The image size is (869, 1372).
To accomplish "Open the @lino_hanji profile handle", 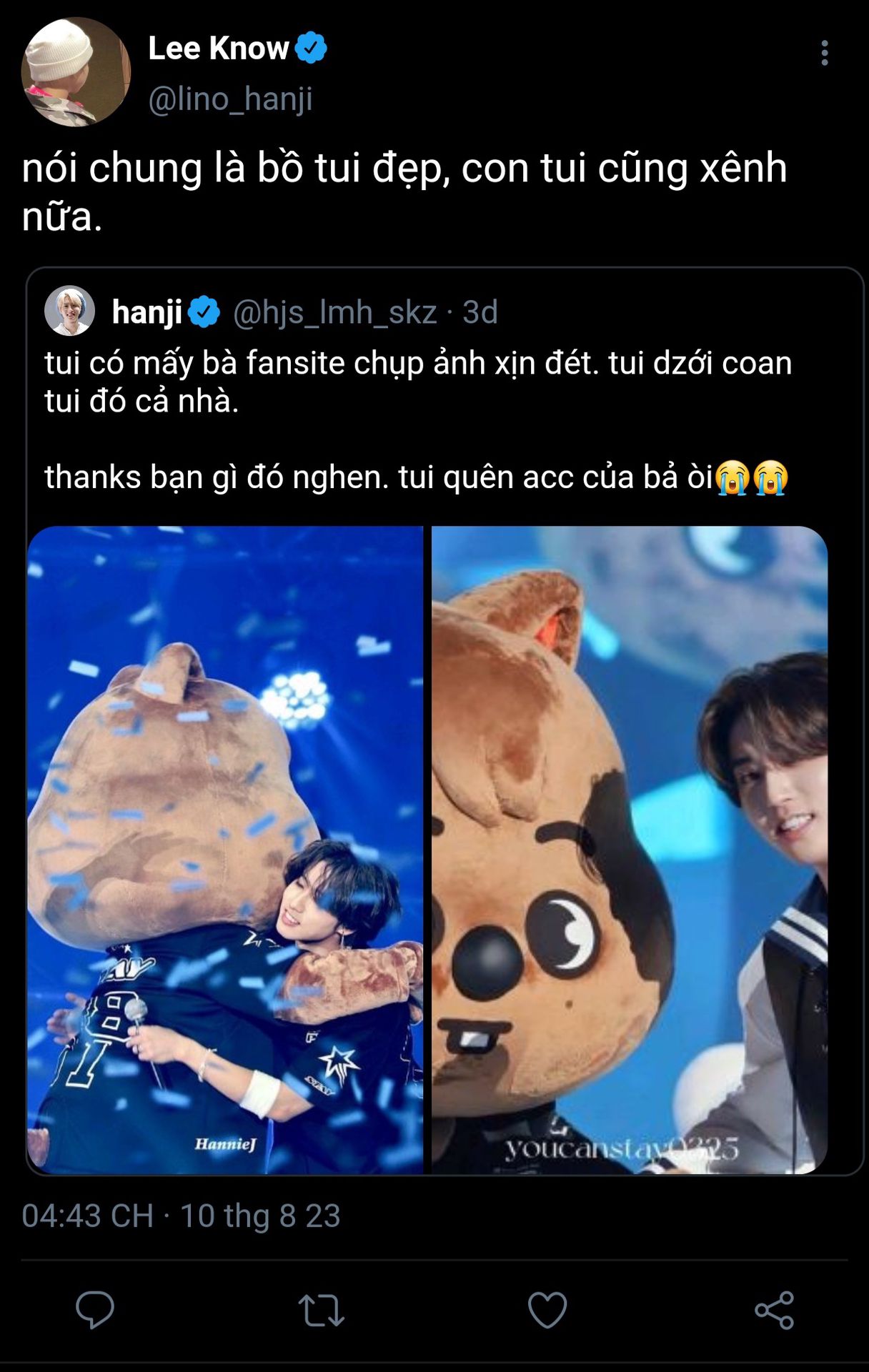I will (x=230, y=99).
